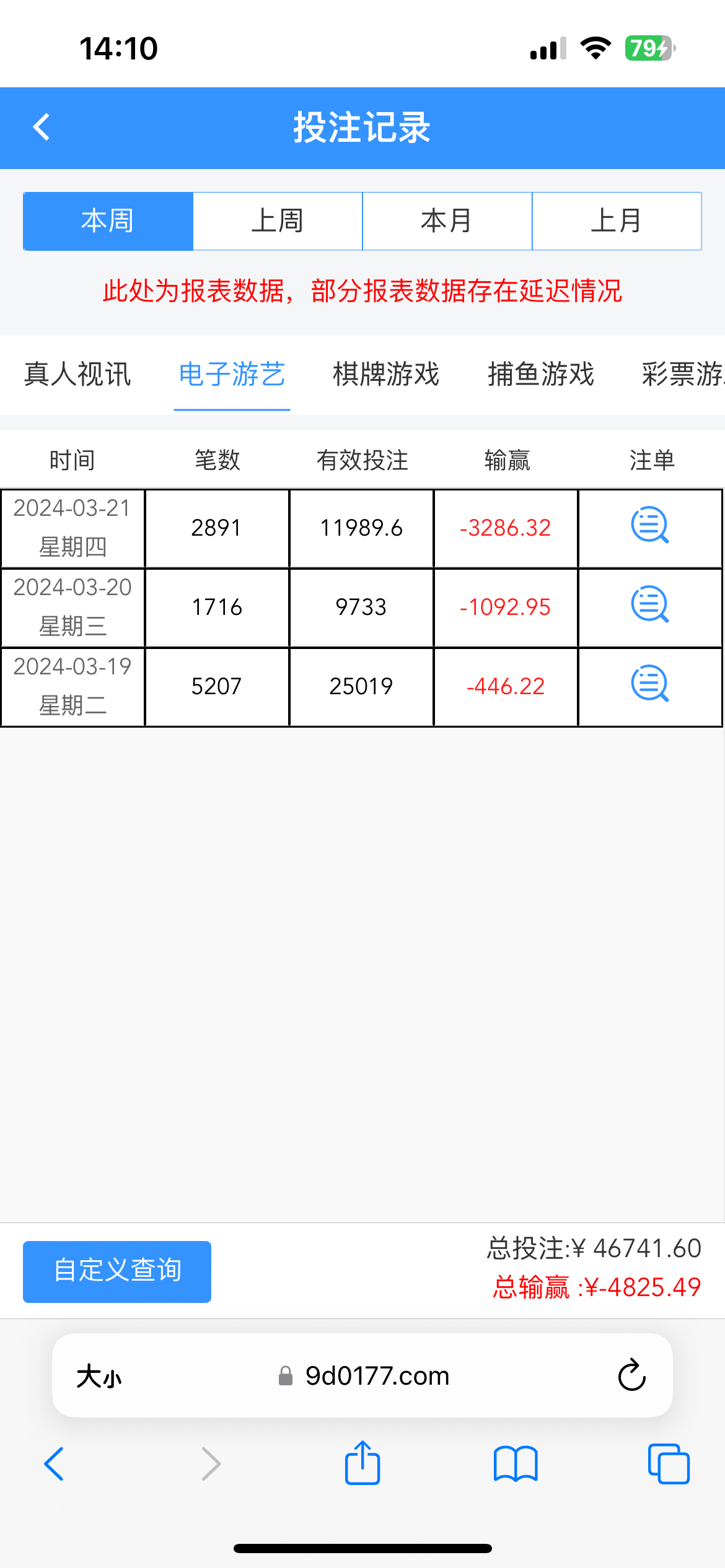This screenshot has height=1568, width=725.
Task: Go back from 投注记录 page
Action: click(x=42, y=128)
